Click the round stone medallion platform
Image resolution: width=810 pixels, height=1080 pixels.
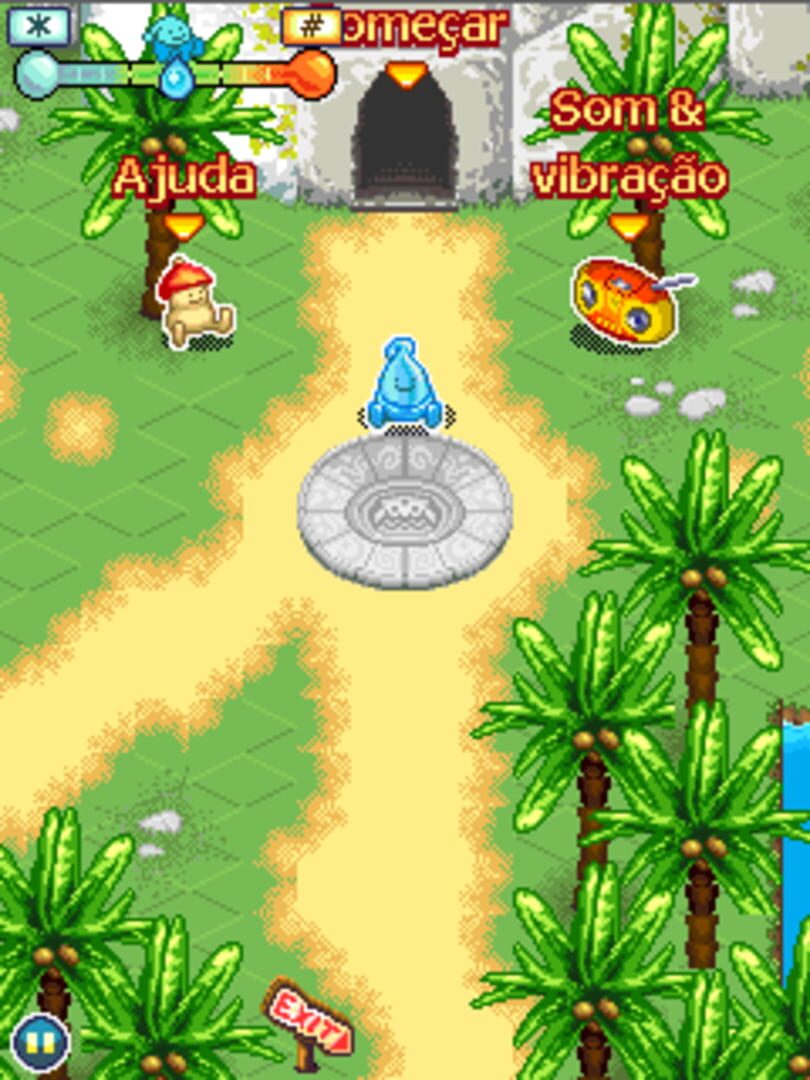pos(402,510)
